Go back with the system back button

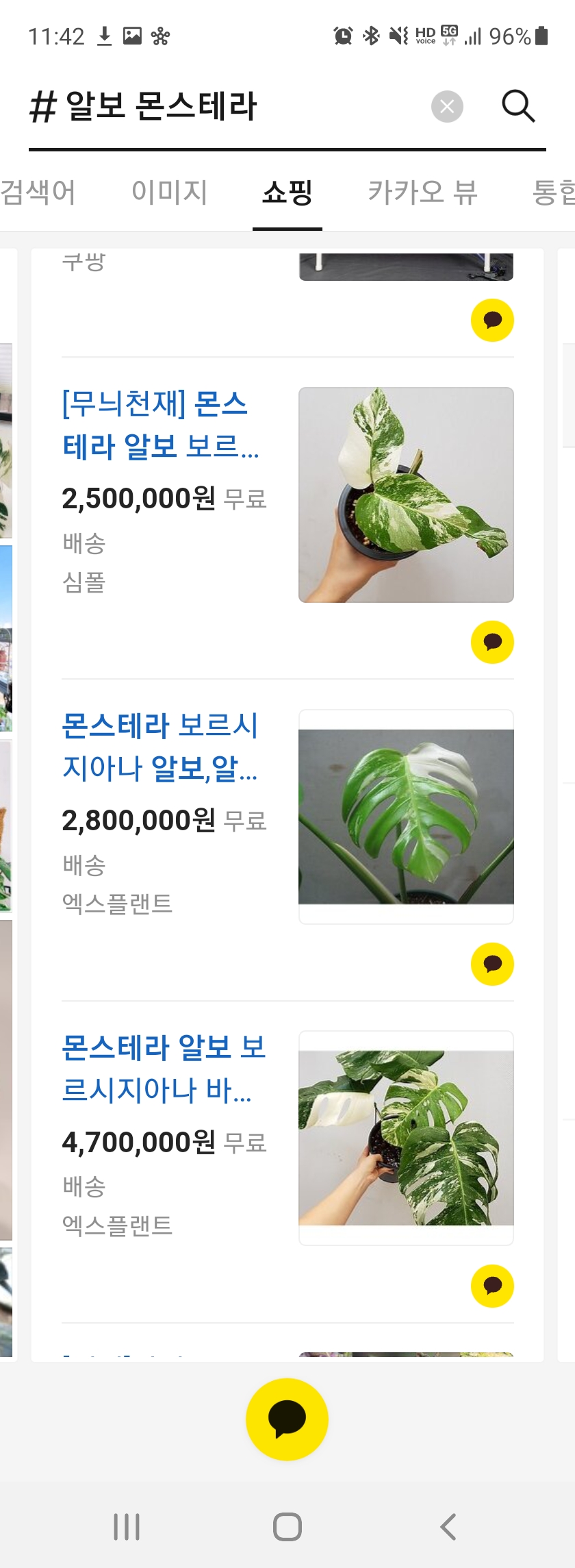coord(448,1527)
